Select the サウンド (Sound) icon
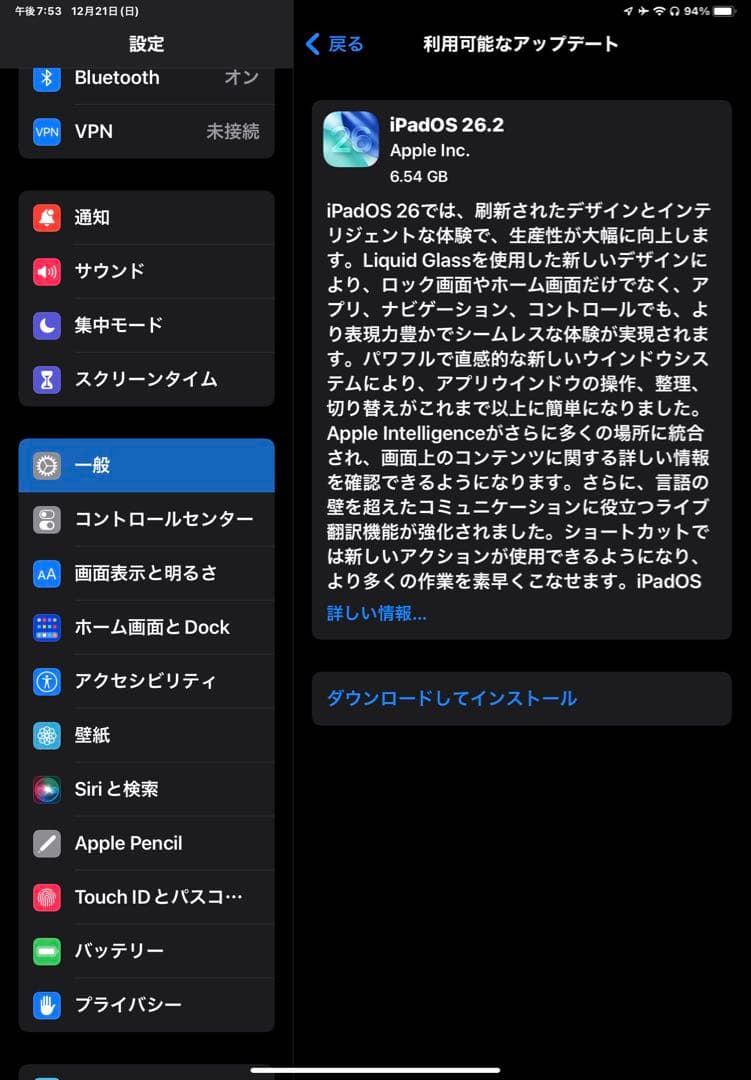Viewport: 751px width, 1080px height. click(44, 271)
